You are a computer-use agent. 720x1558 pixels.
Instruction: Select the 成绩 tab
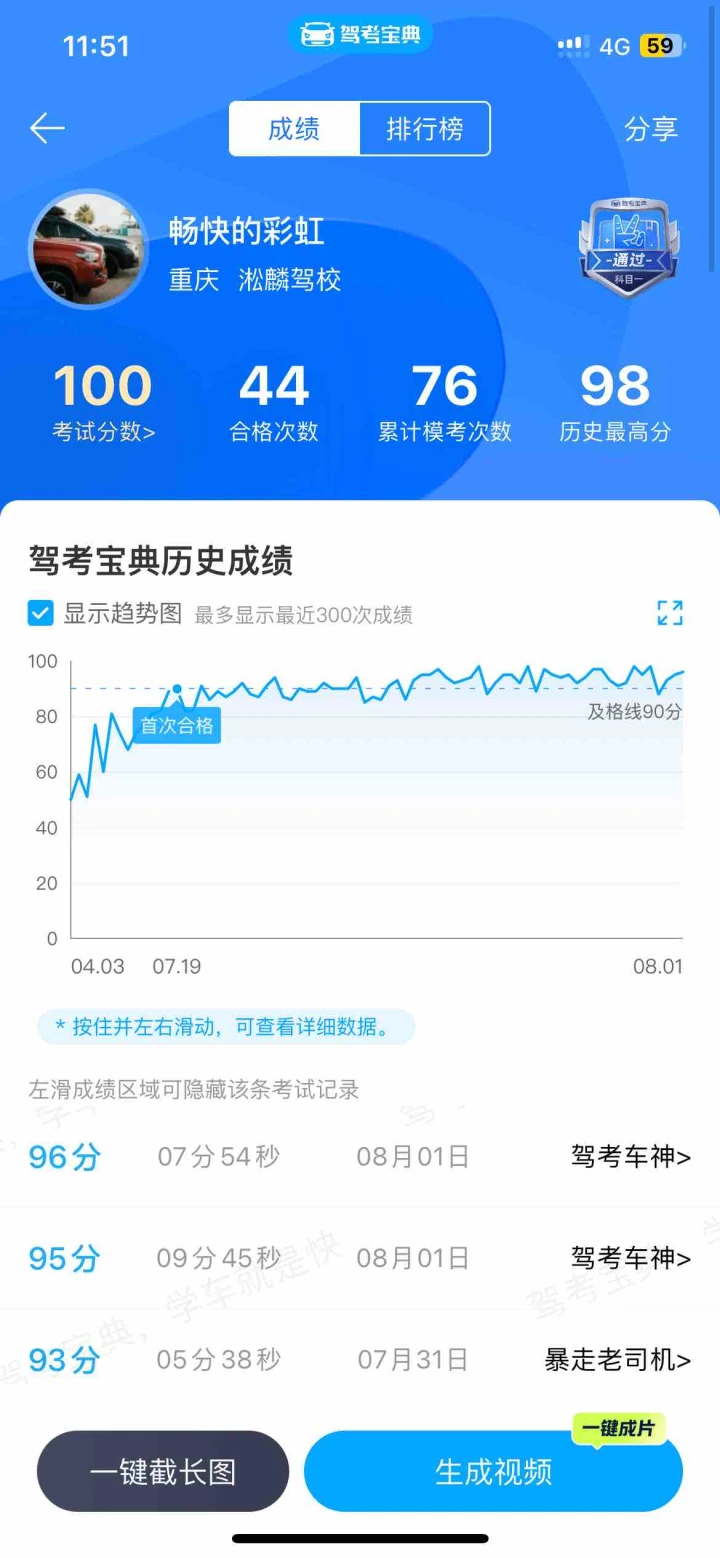294,129
